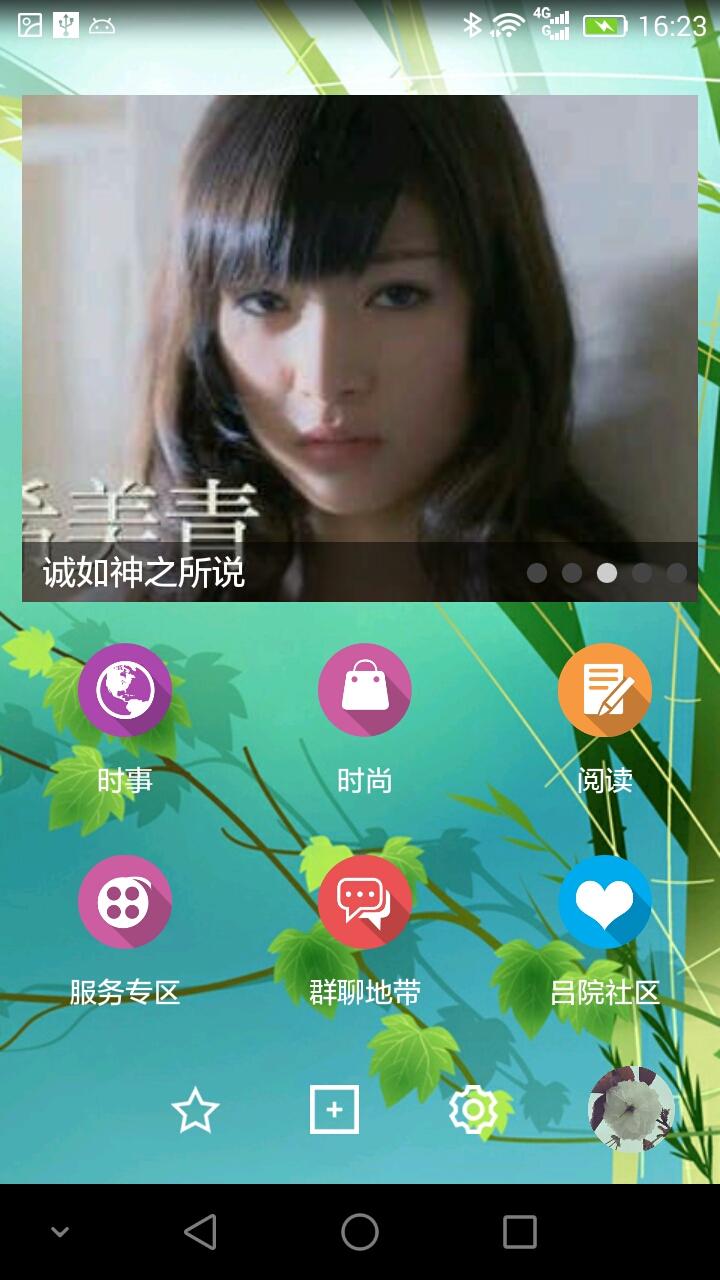Tap the plus square add icon
This screenshot has height=1280, width=720.
coord(334,1110)
